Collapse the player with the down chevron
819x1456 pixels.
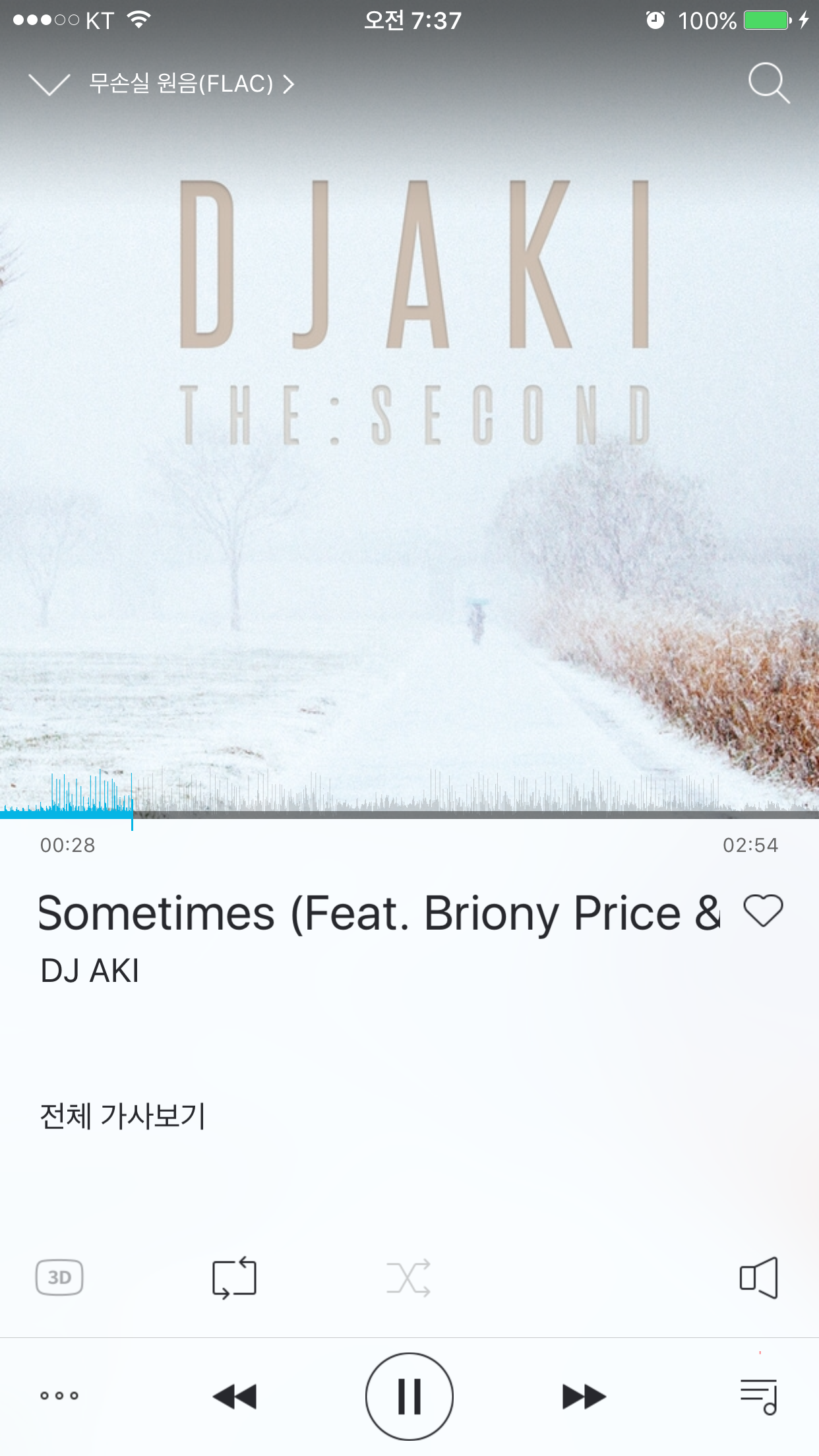click(49, 84)
